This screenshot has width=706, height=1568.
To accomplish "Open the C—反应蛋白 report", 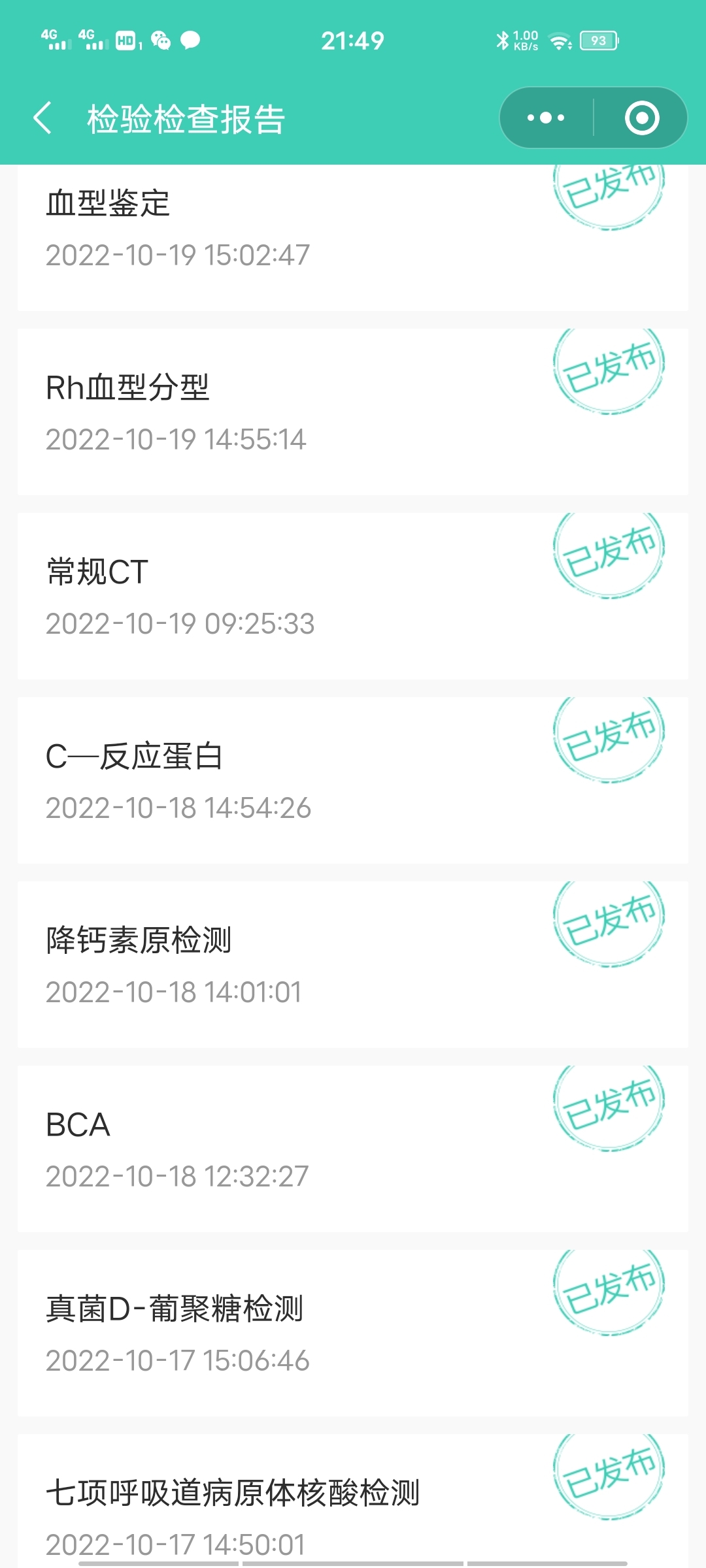I will pyautogui.click(x=353, y=780).
